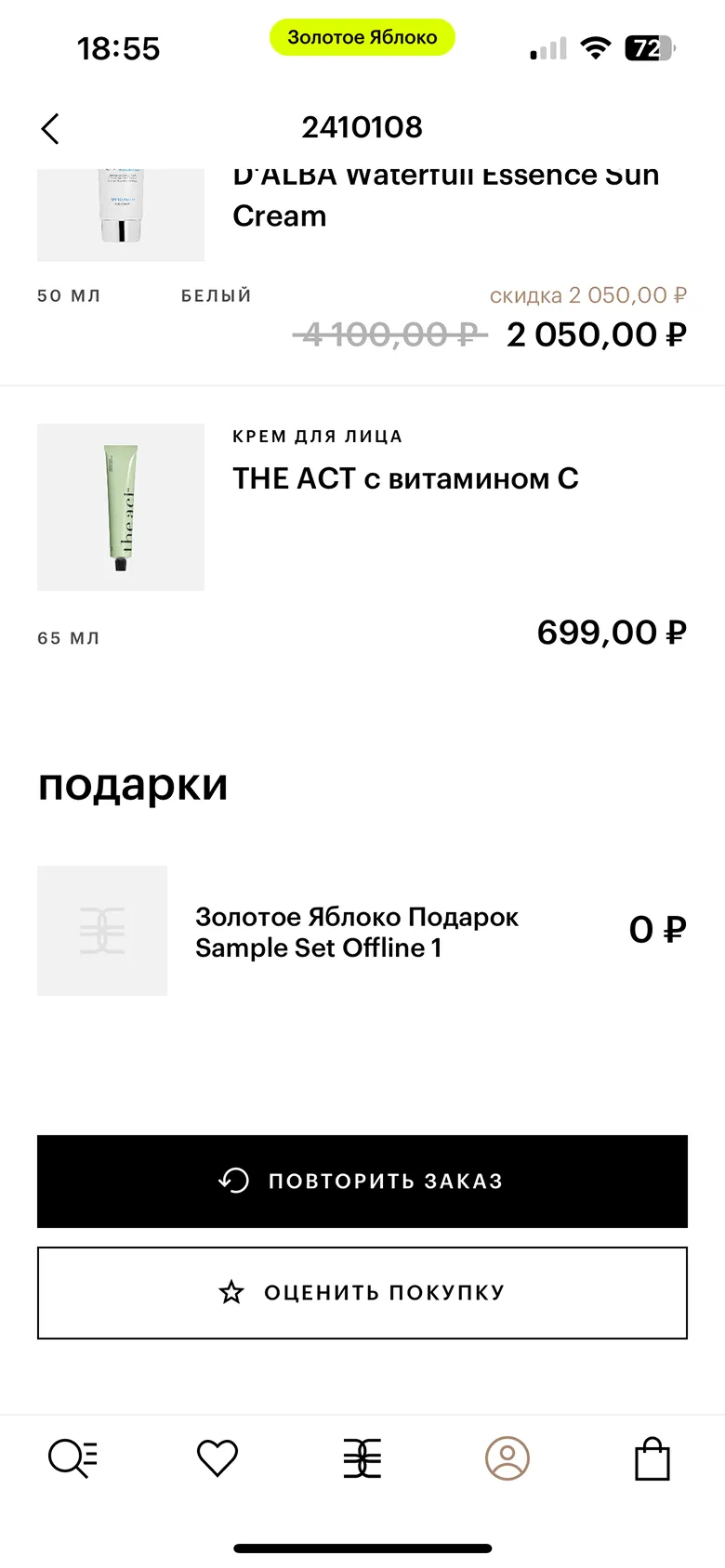The height and width of the screenshot is (1568, 725).
Task: Tap 'Оценить покупку' to rate the purchase
Action: 362,1292
